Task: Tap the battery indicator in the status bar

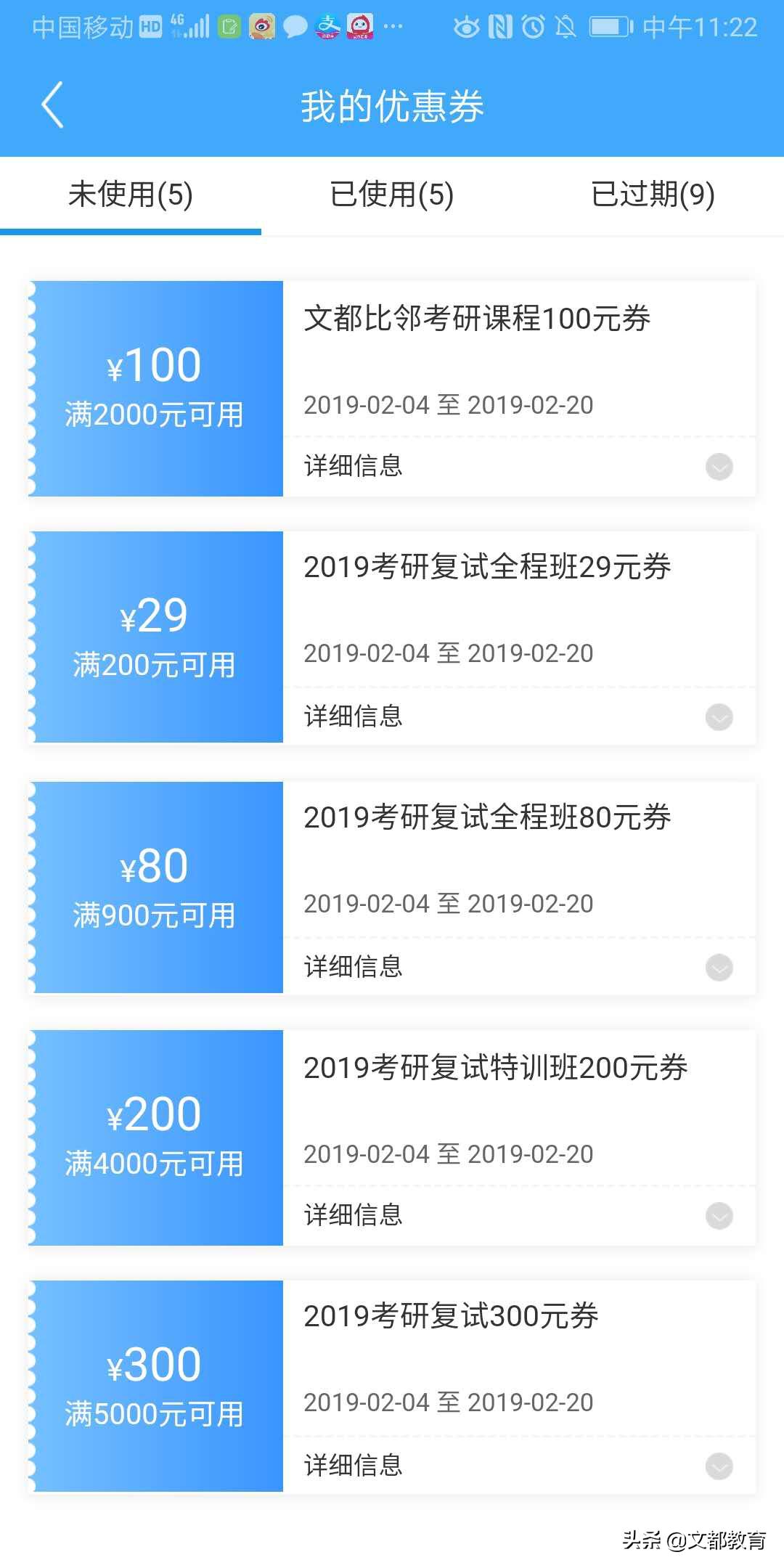Action: (x=610, y=27)
